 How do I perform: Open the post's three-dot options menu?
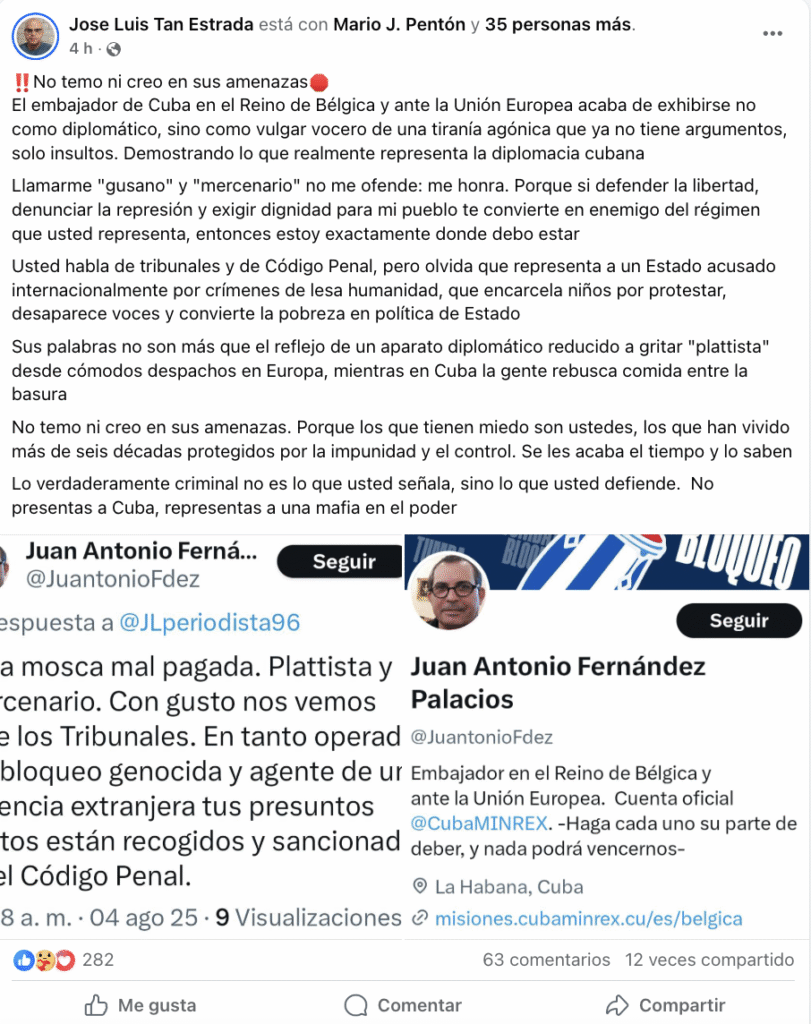pos(772,33)
